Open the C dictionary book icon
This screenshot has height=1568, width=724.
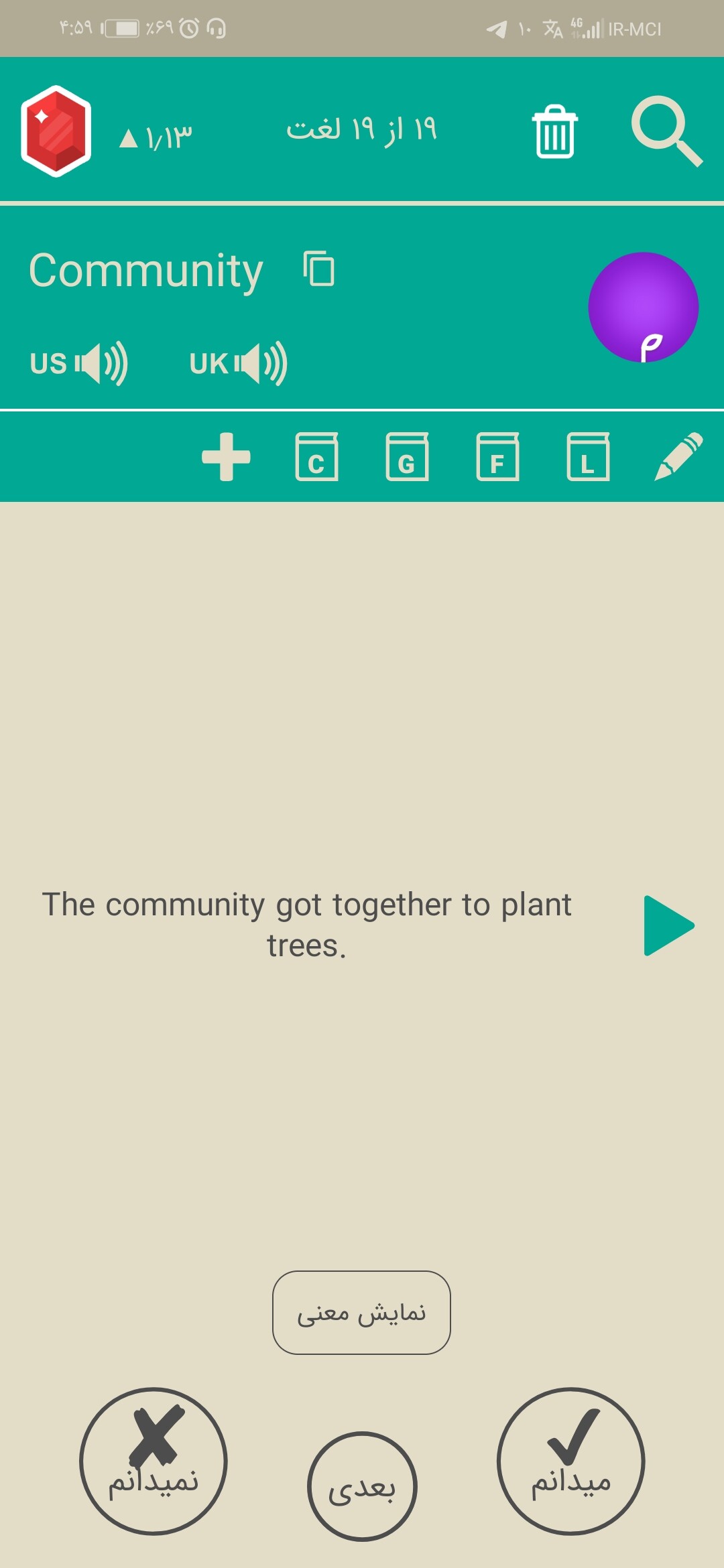pos(316,457)
